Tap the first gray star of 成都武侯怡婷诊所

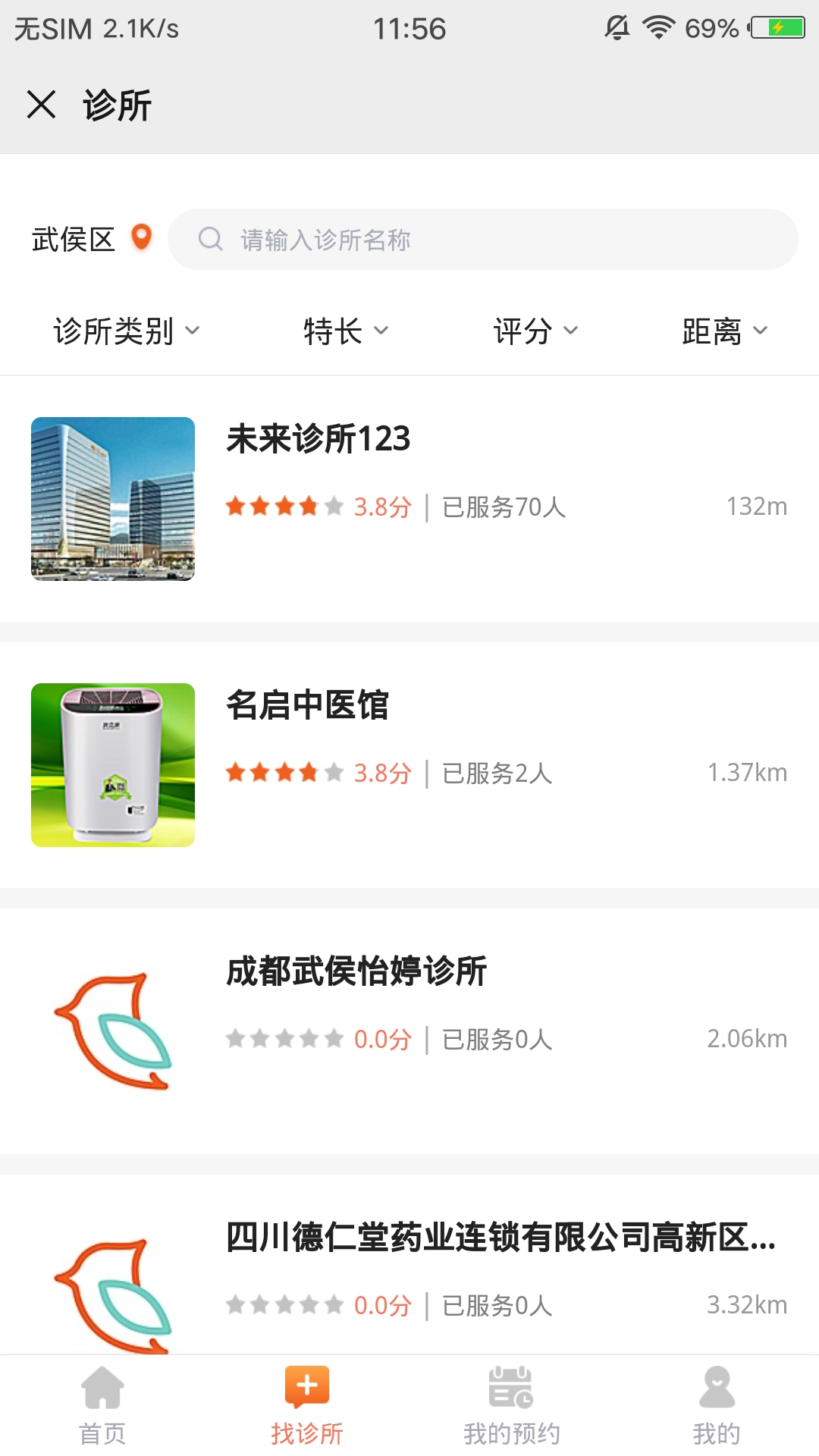(237, 1039)
